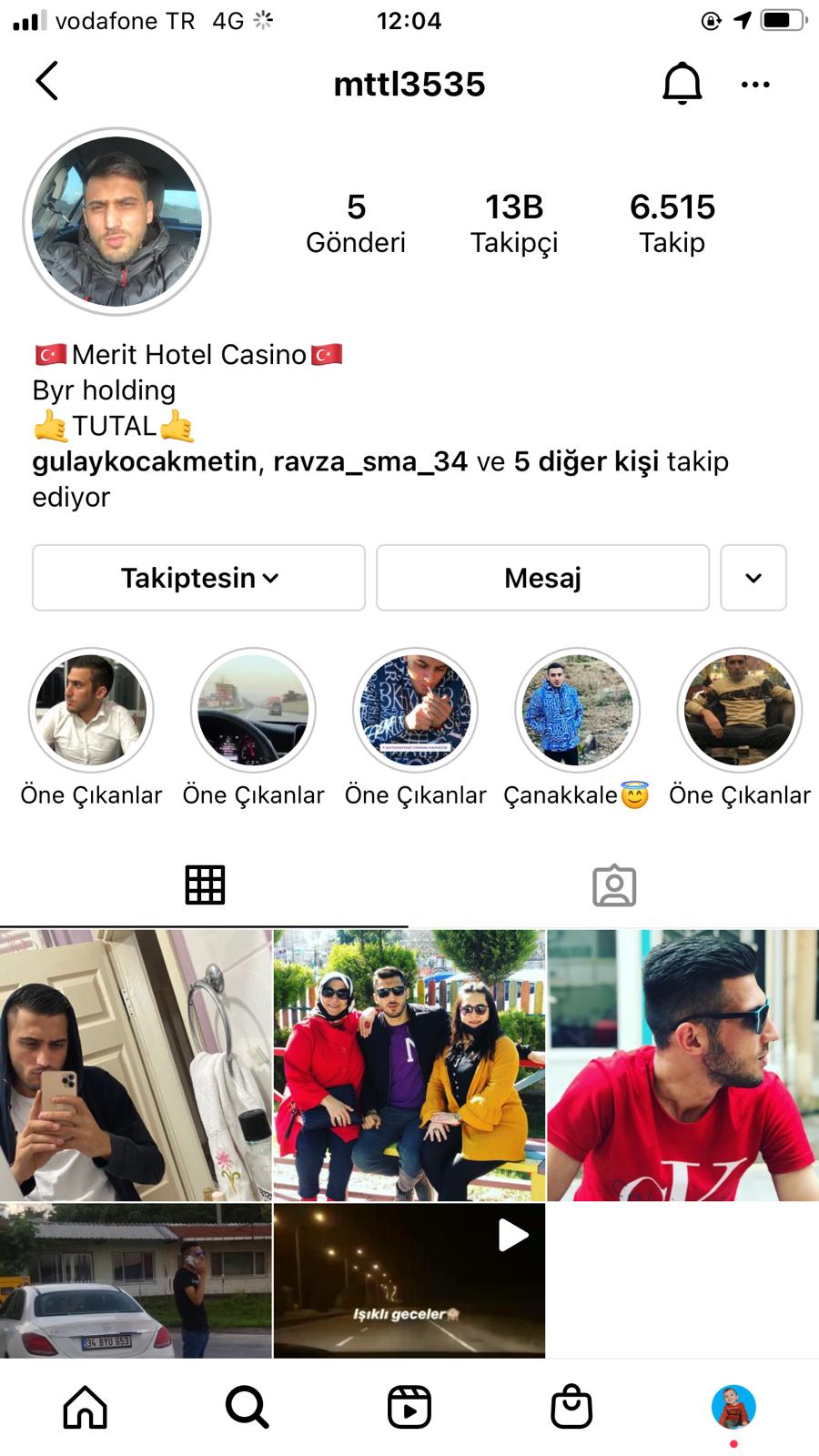Screen dimensions: 819x1456
Task: Open the bathroom mirror selfie post
Action: (136, 1065)
